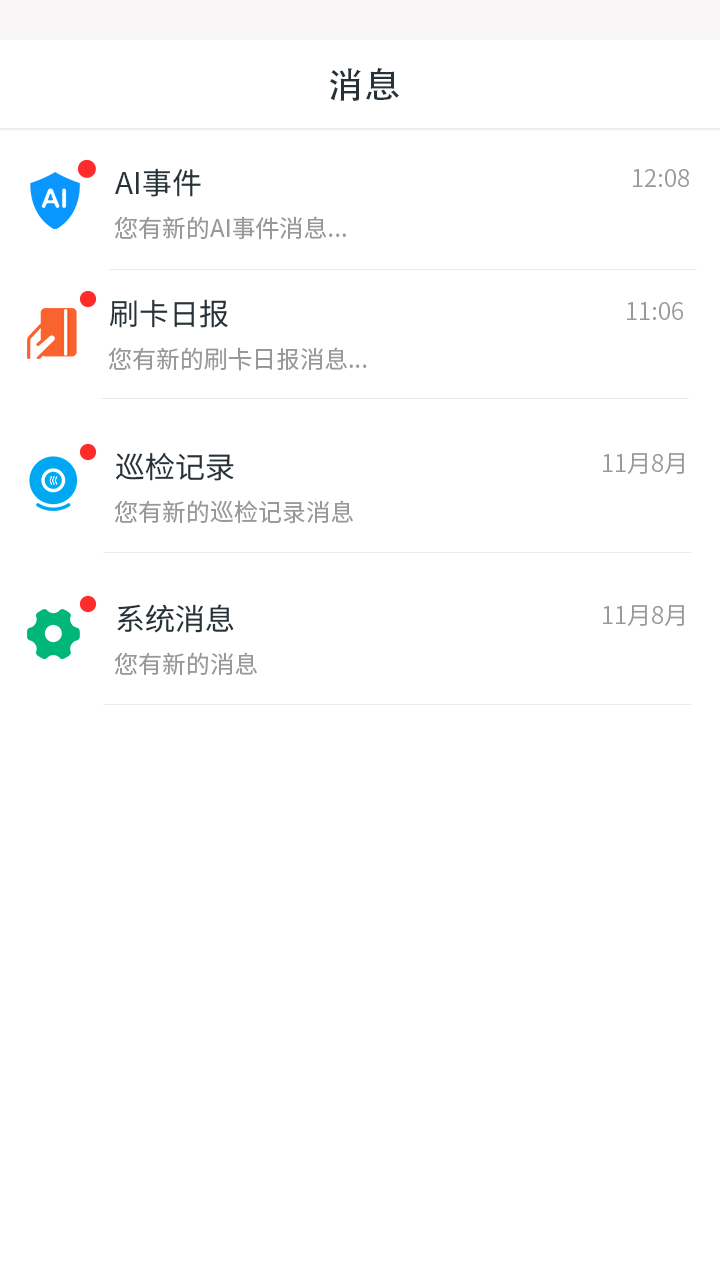720x1280 pixels.
Task: Select the 巡检记录 camera icon
Action: [55, 483]
